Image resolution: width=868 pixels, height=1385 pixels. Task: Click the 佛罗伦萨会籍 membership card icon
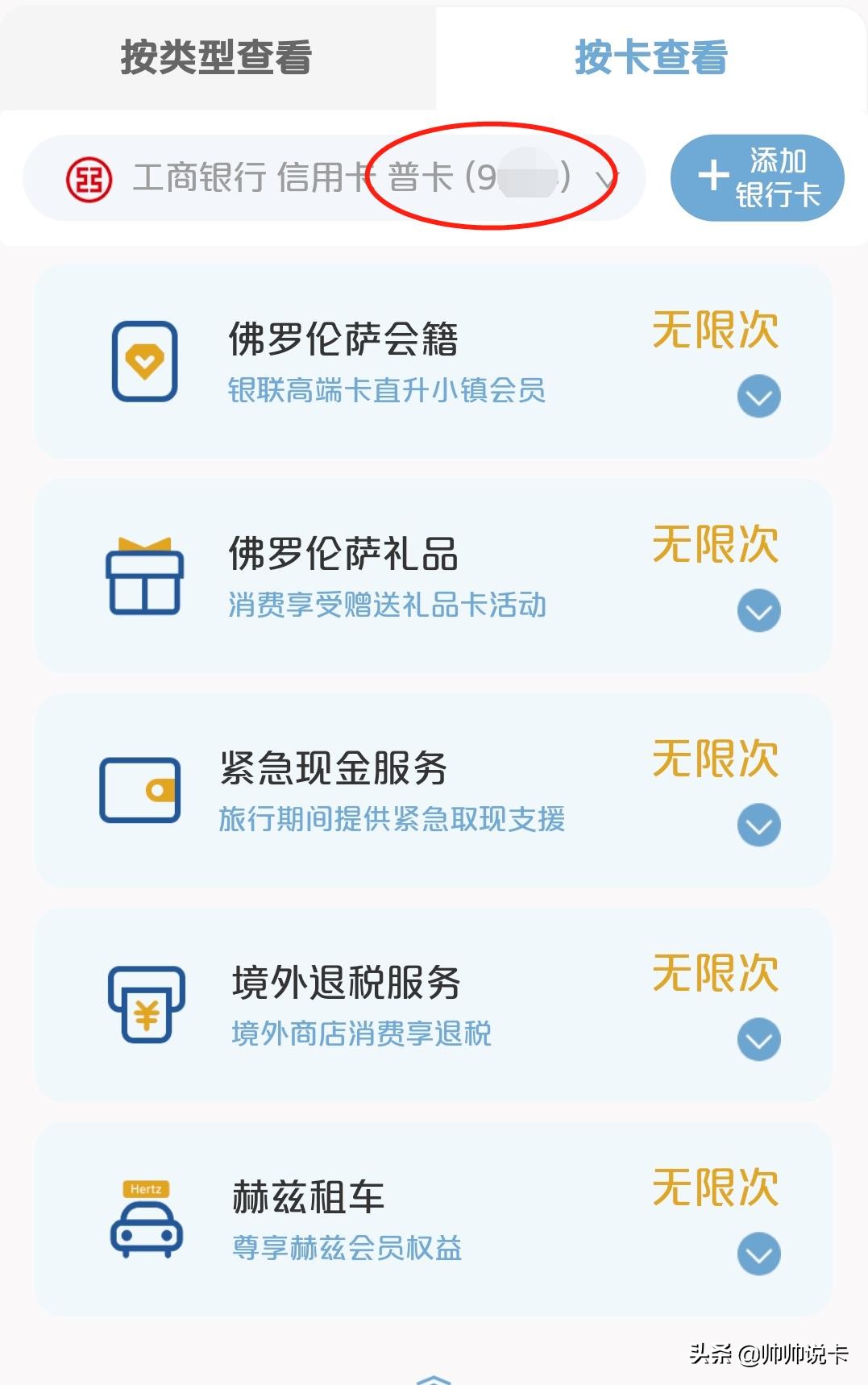[147, 360]
